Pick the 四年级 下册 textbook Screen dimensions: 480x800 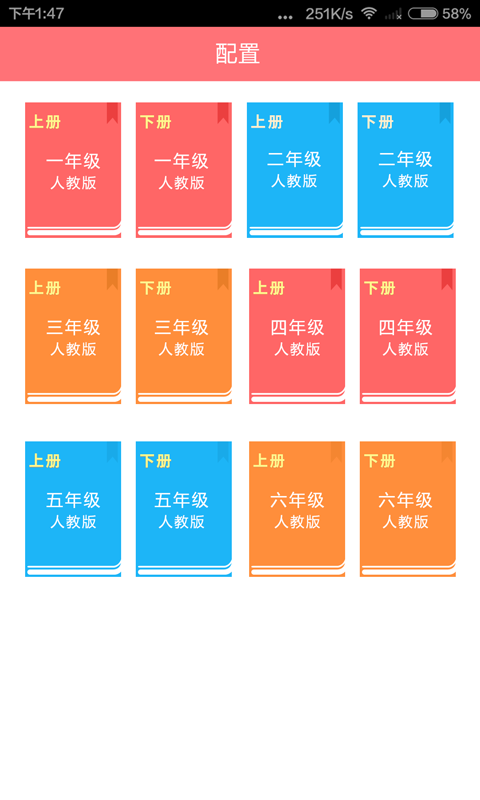(408, 336)
